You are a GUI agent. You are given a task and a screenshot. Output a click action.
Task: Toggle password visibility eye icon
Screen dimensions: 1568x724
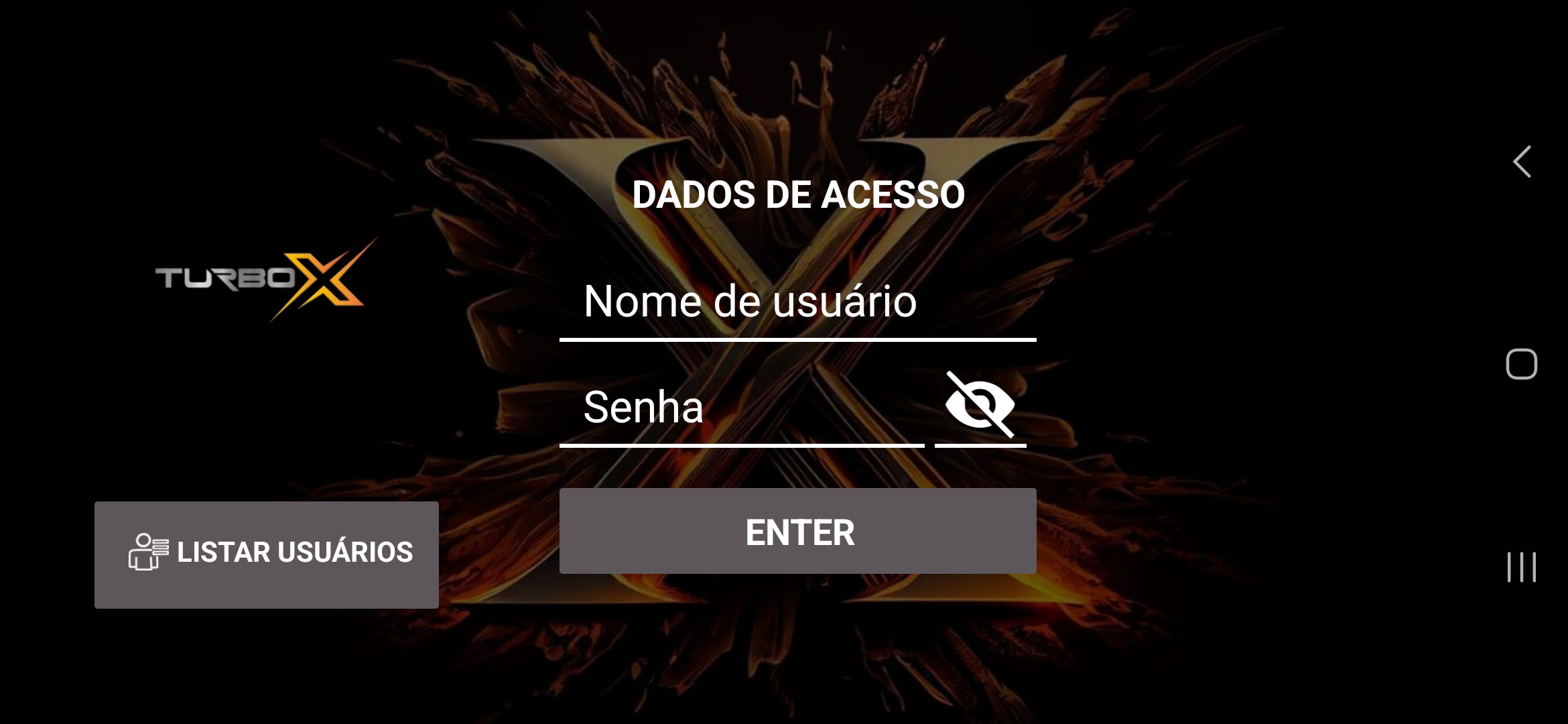pyautogui.click(x=980, y=405)
